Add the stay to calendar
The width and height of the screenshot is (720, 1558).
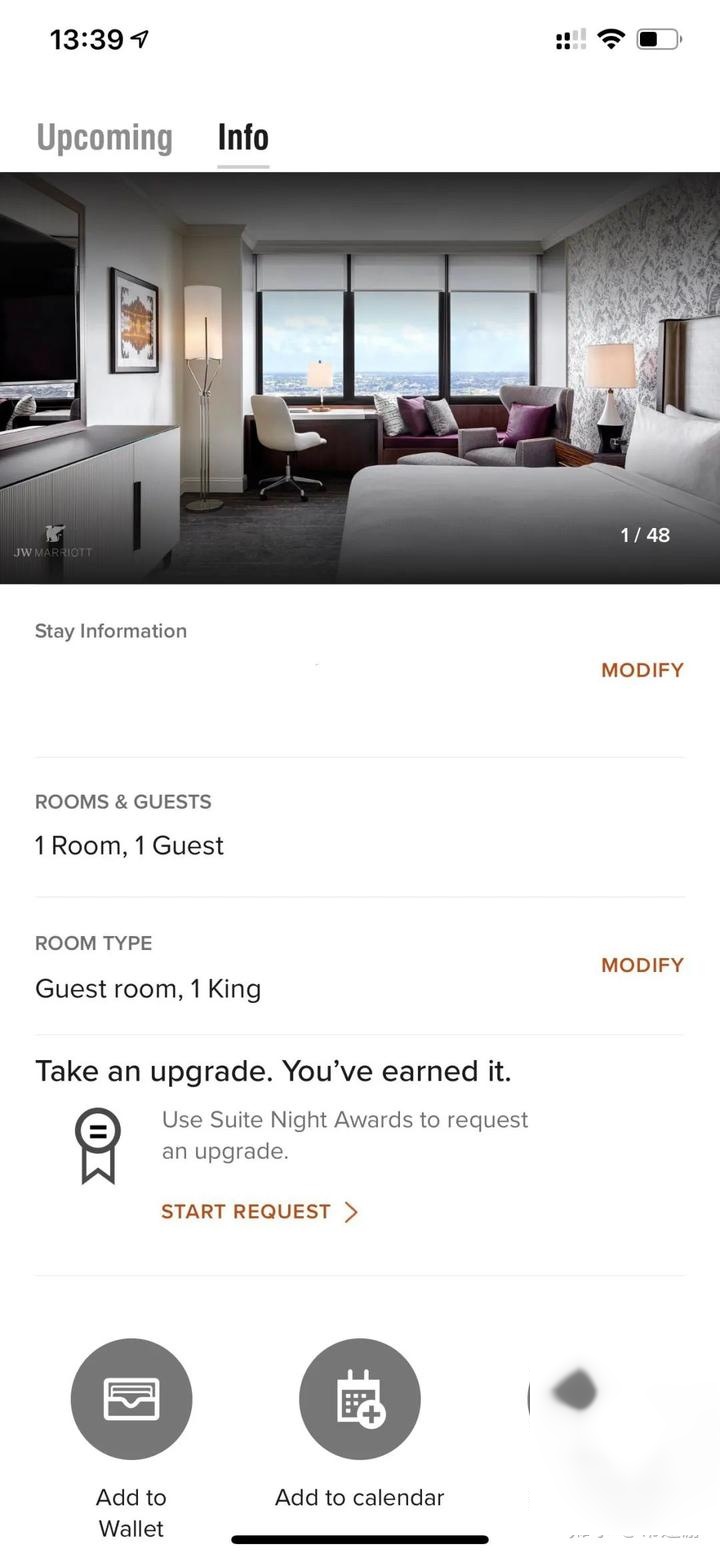click(359, 1399)
